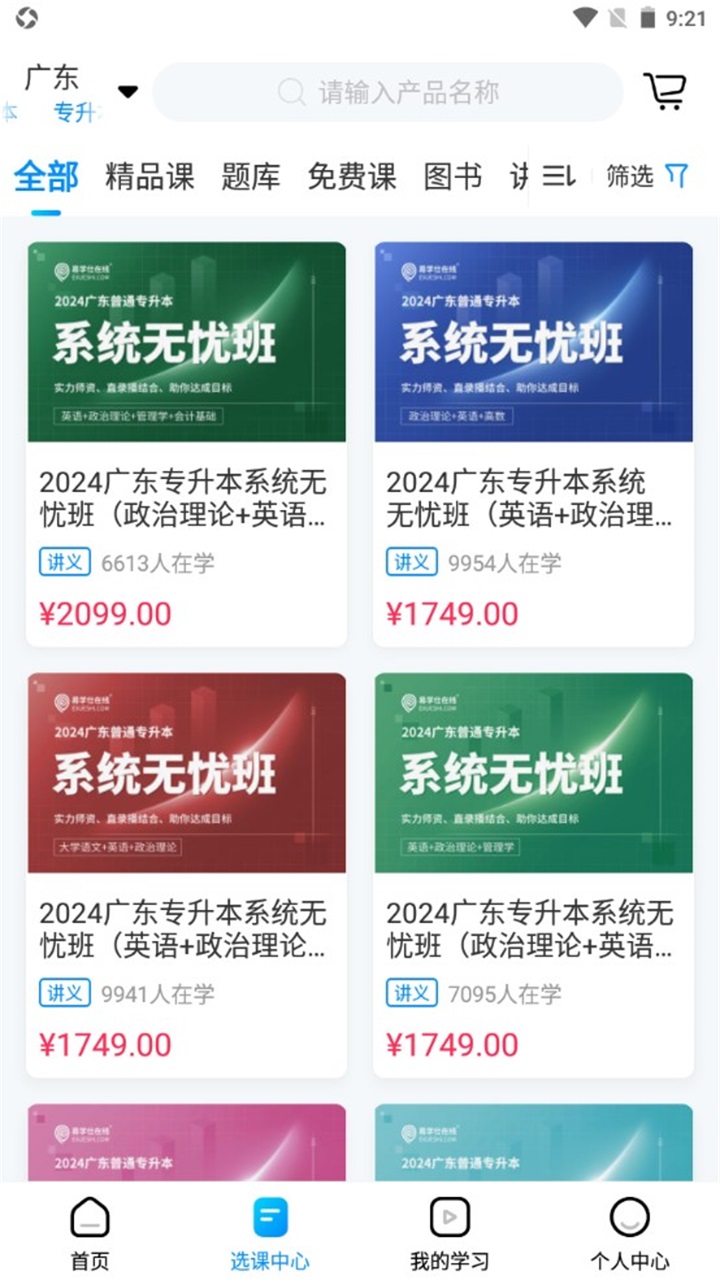This screenshot has height=1280, width=720.
Task: Open the 筛选 filter options
Action: [647, 177]
